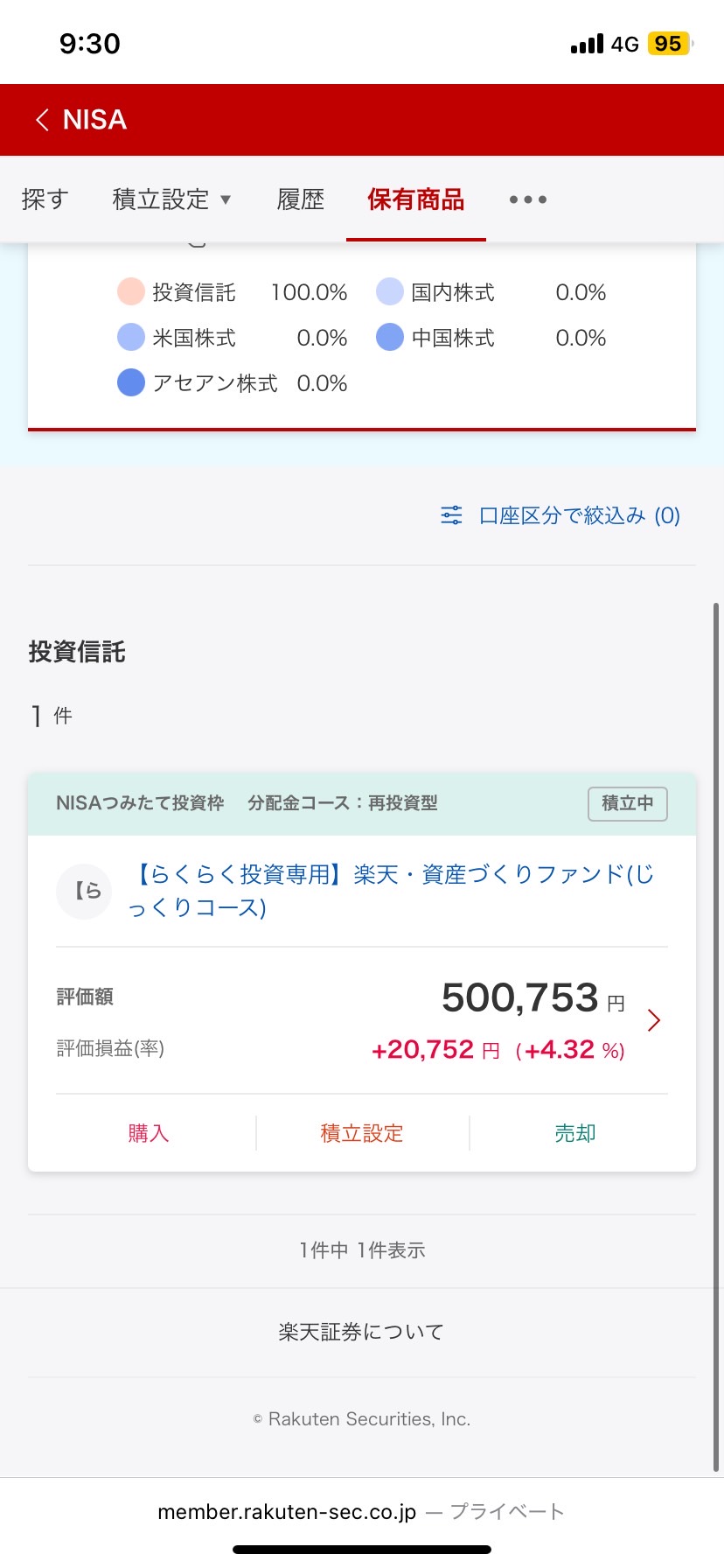Tap 購入 to buy more of the fund

(148, 1133)
